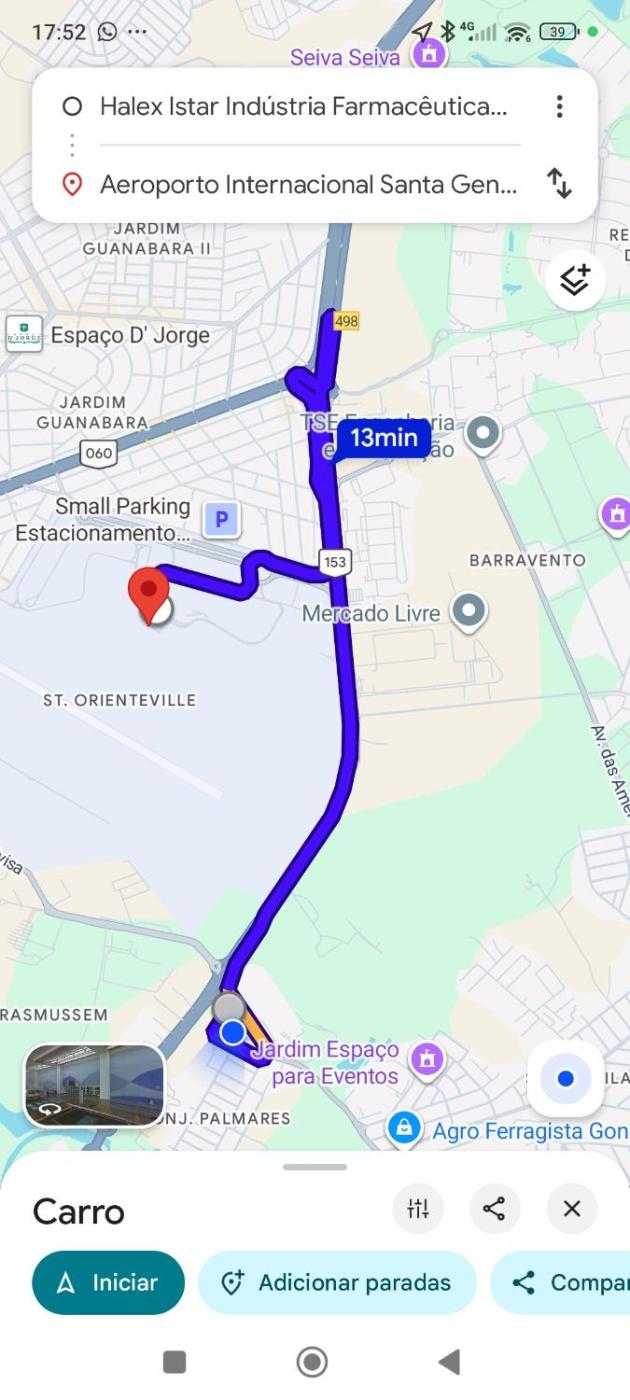Image resolution: width=630 pixels, height=1400 pixels.
Task: Swap origin and destination
Action: coord(559,183)
